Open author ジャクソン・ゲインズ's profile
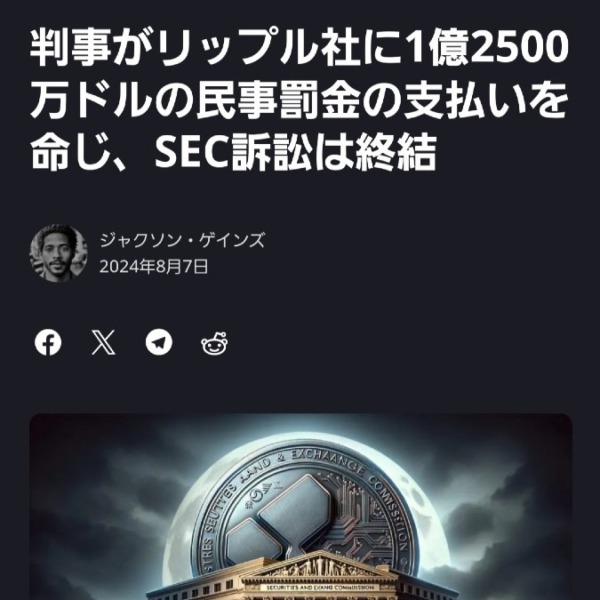600x600 pixels. pyautogui.click(x=182, y=240)
